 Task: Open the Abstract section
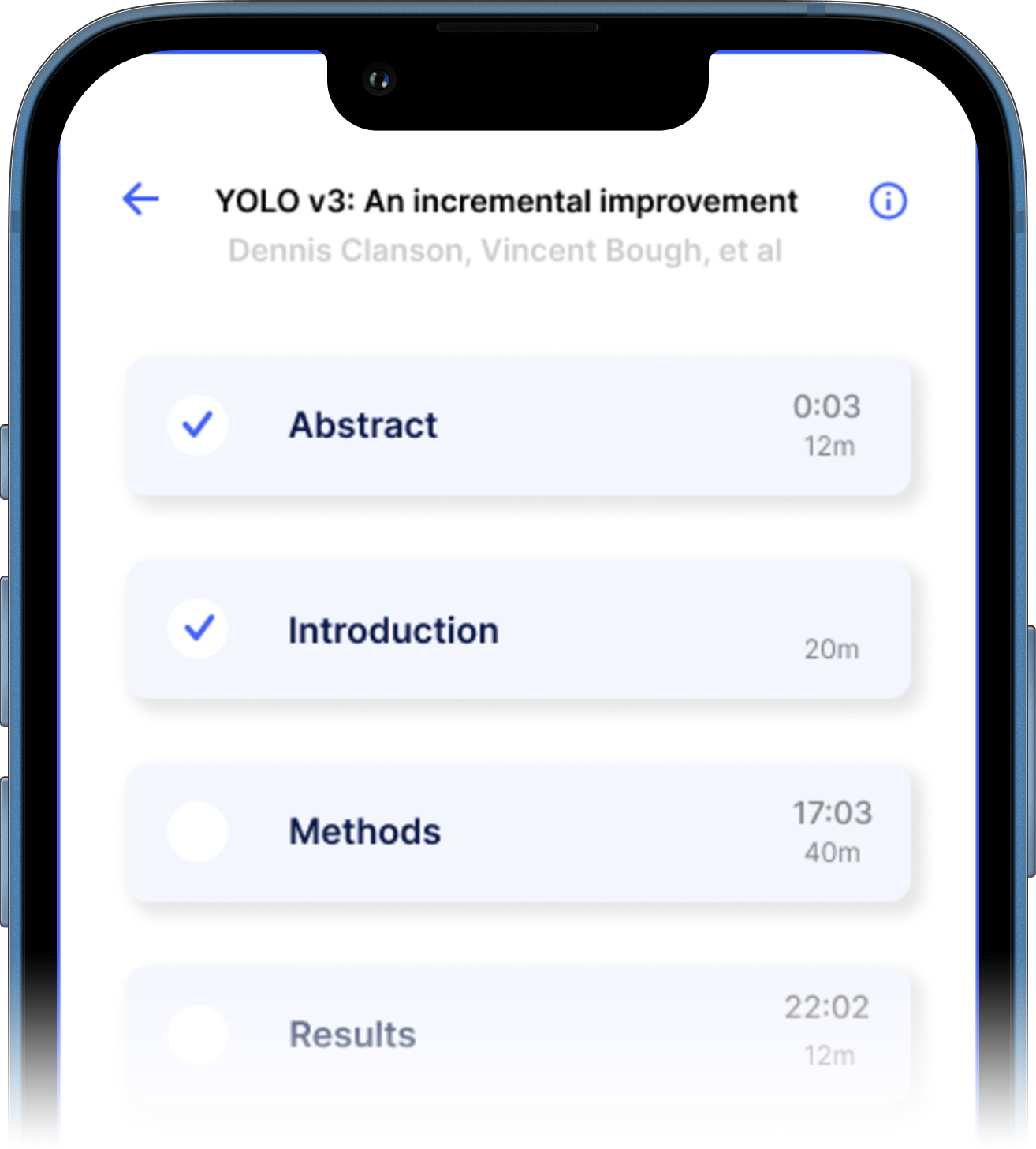coord(363,426)
